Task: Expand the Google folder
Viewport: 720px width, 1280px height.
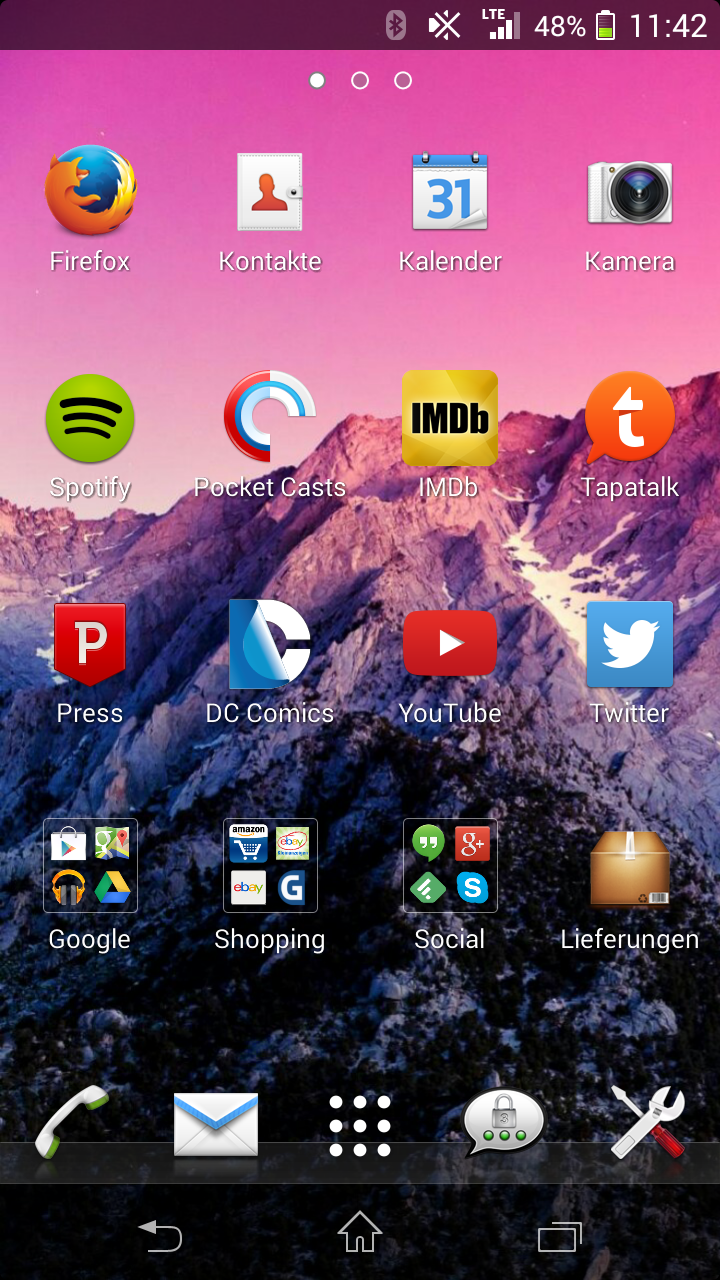Action: point(90,866)
